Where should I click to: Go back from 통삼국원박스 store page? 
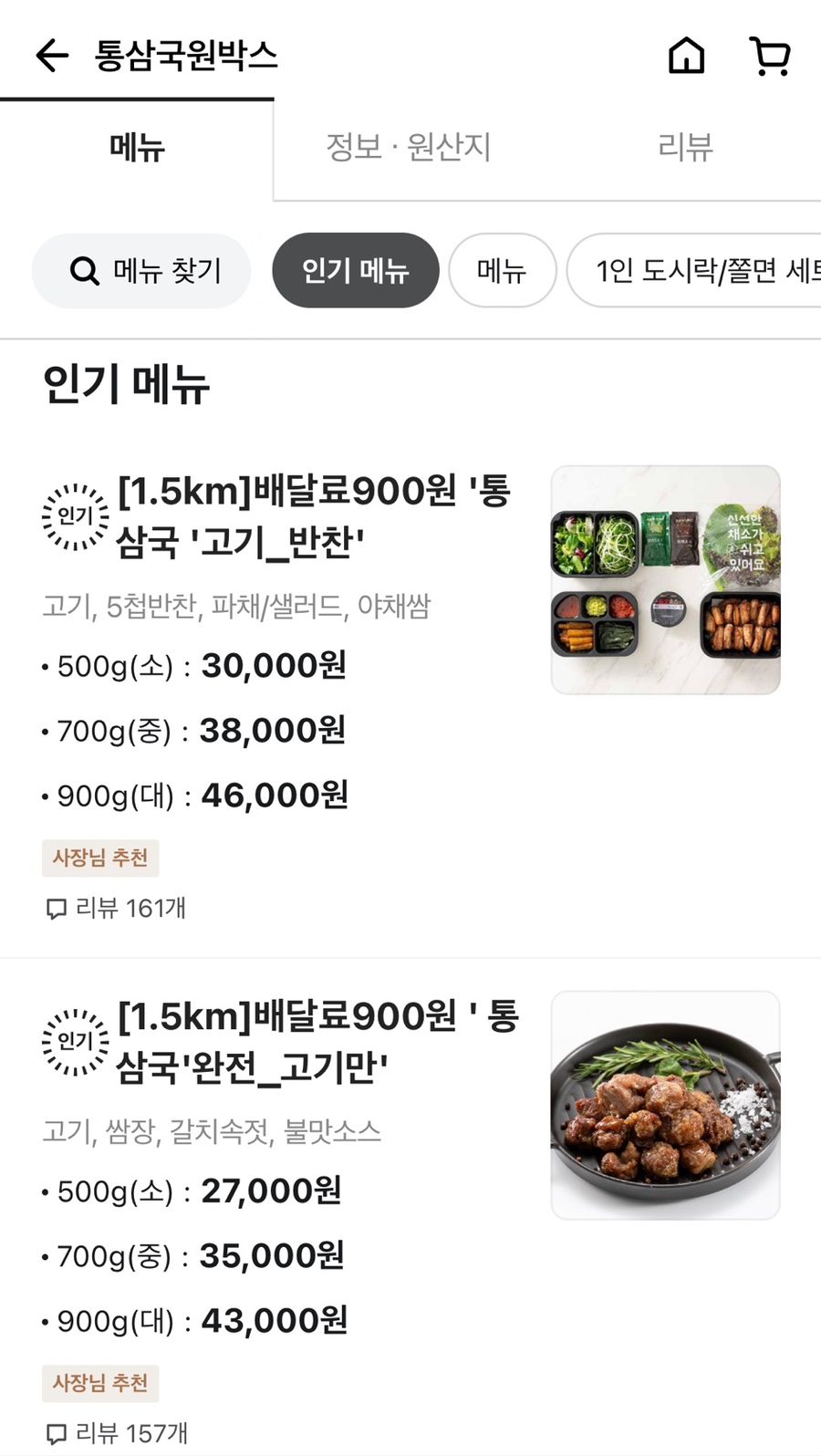tap(52, 56)
